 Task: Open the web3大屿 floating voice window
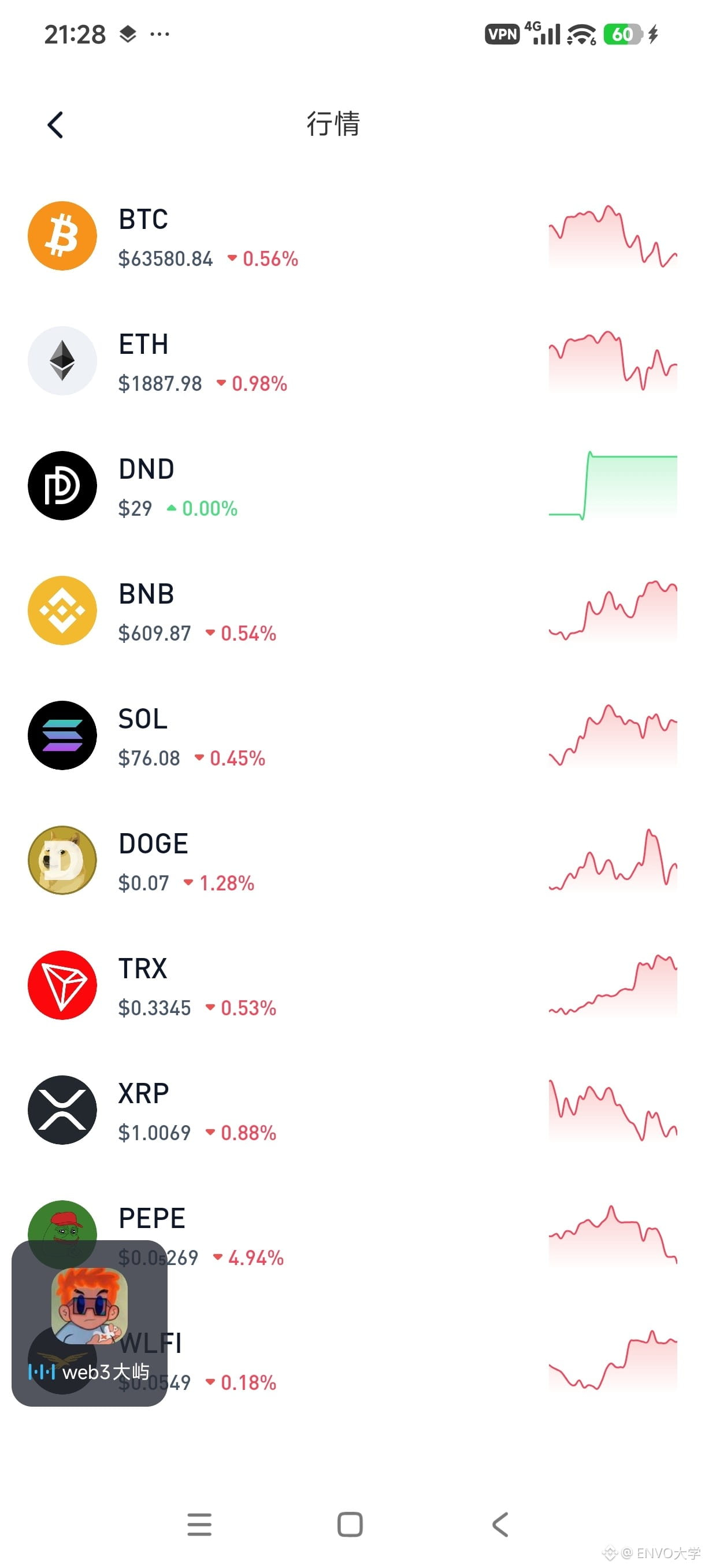[x=90, y=1323]
